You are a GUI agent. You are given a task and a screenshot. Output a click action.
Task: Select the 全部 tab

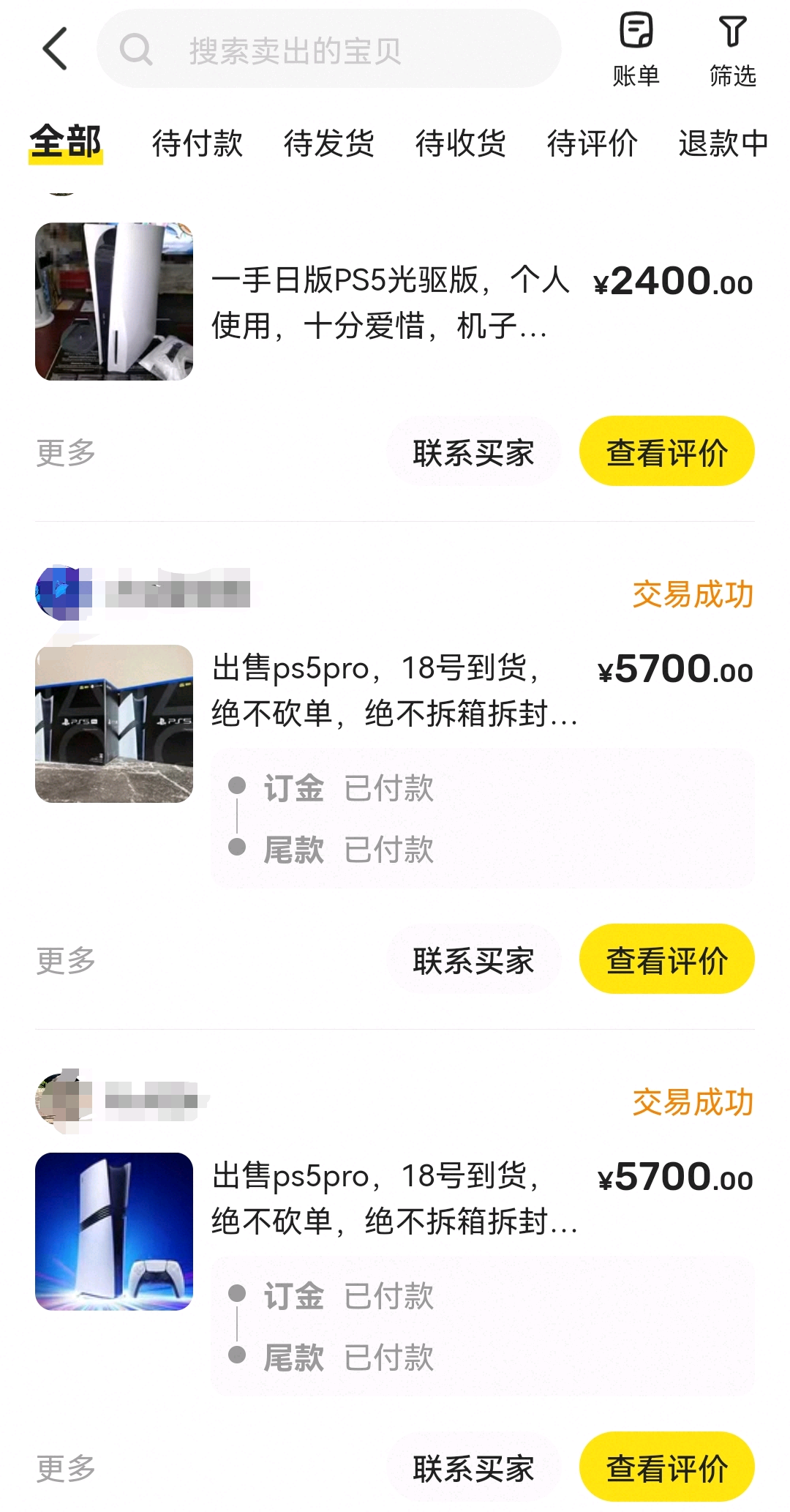pyautogui.click(x=66, y=142)
